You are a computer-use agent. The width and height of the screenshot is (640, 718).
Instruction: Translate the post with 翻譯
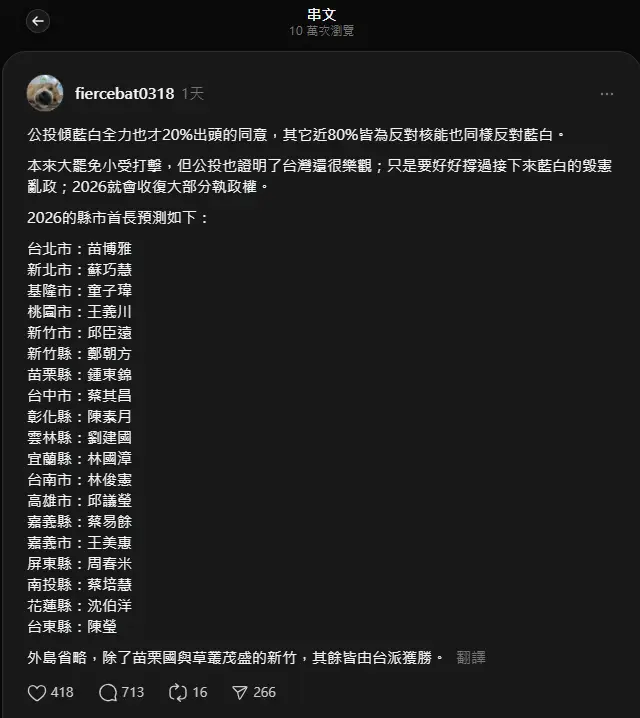[x=471, y=657]
